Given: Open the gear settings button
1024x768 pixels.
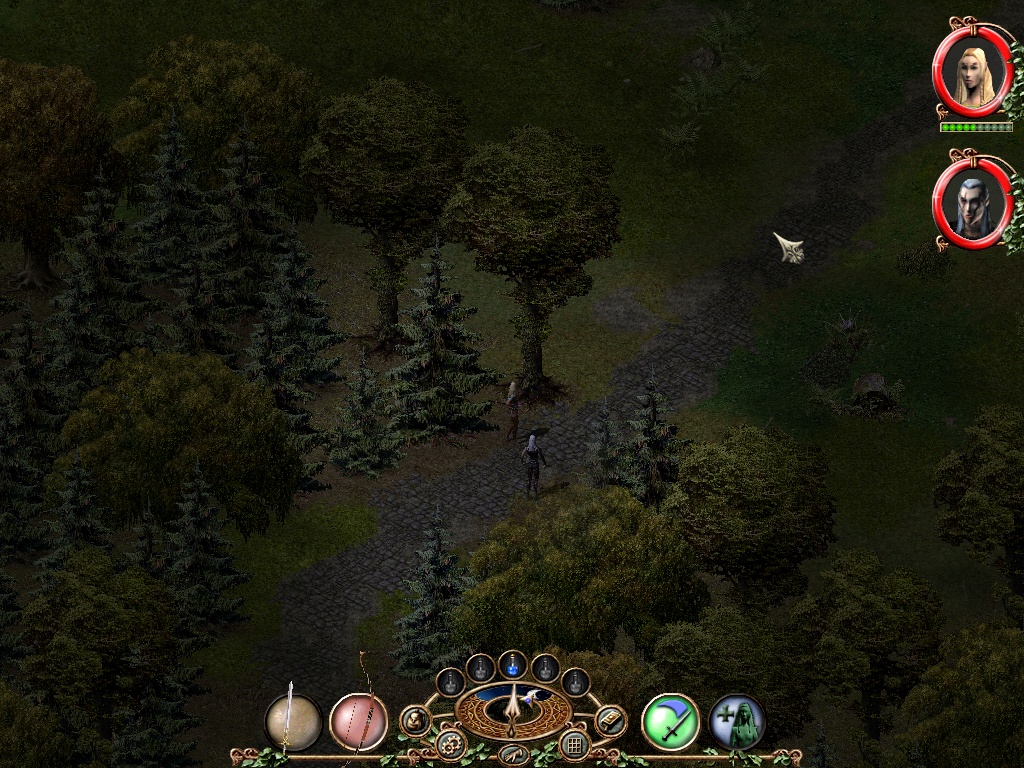Looking at the screenshot, I should point(451,744).
